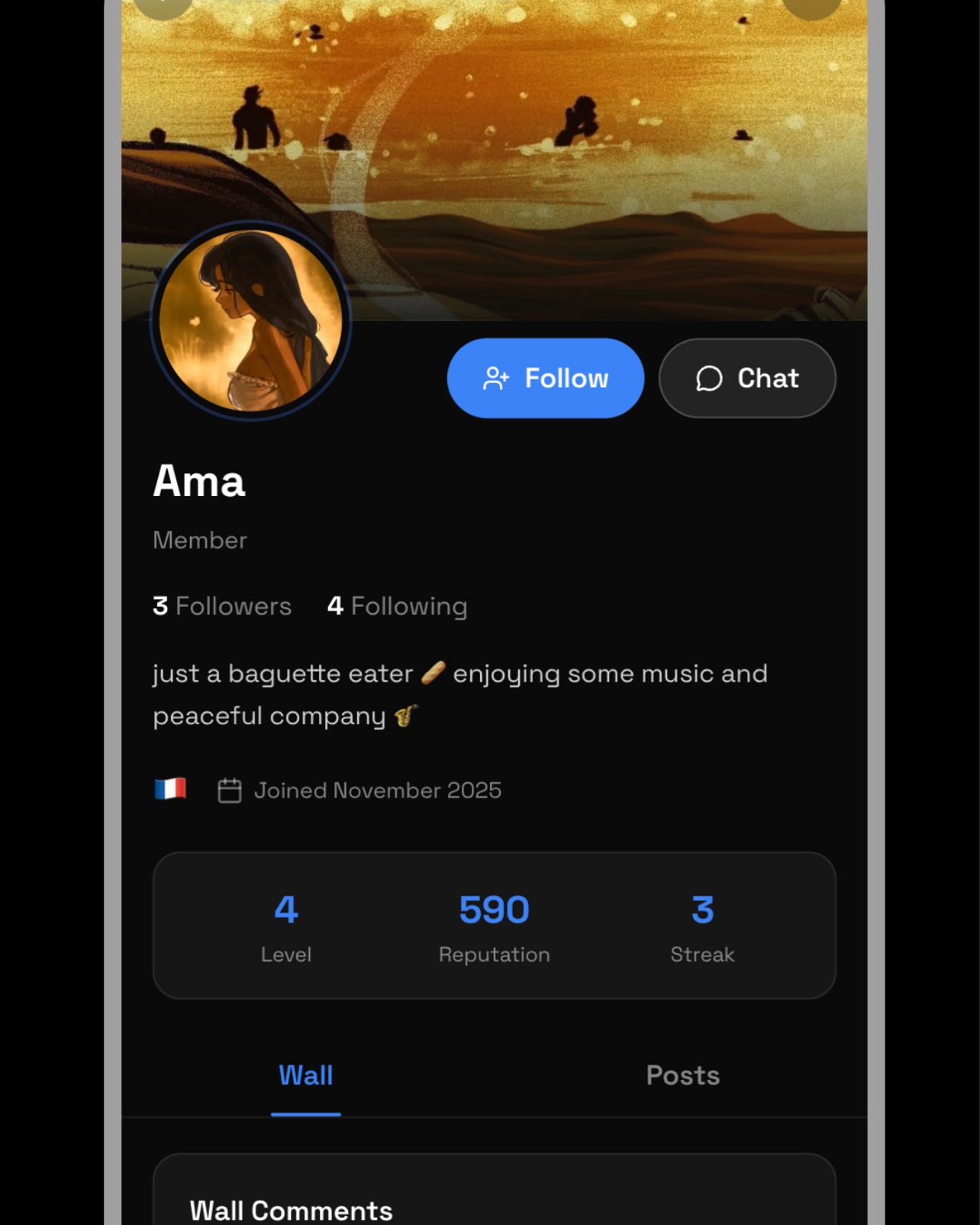The height and width of the screenshot is (1225, 980).
Task: Switch to the Posts tab
Action: (x=682, y=1075)
